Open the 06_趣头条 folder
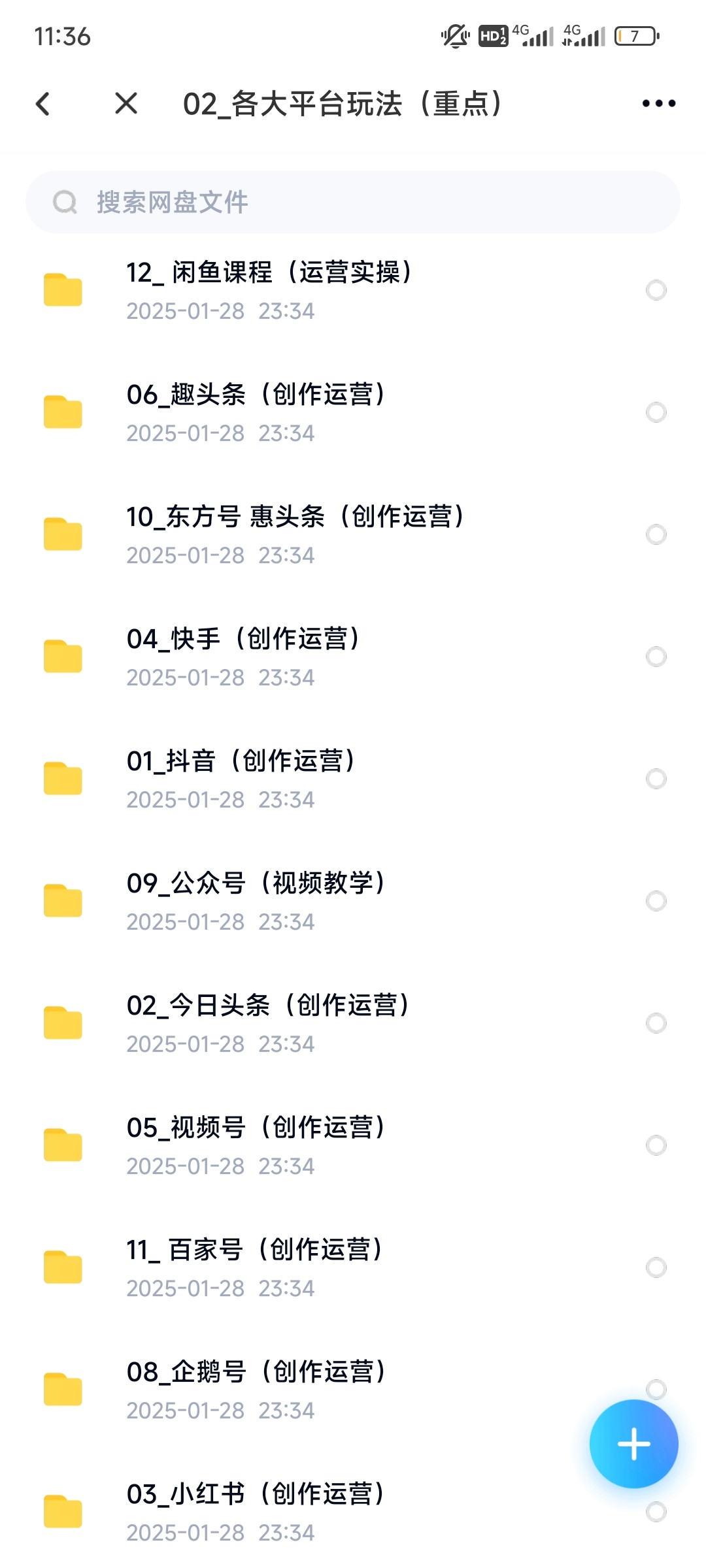This screenshot has height=1568, width=706. tap(353, 412)
